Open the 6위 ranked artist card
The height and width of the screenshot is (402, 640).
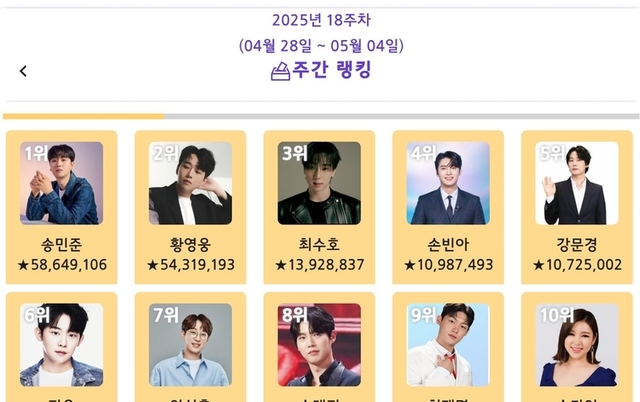point(62,346)
